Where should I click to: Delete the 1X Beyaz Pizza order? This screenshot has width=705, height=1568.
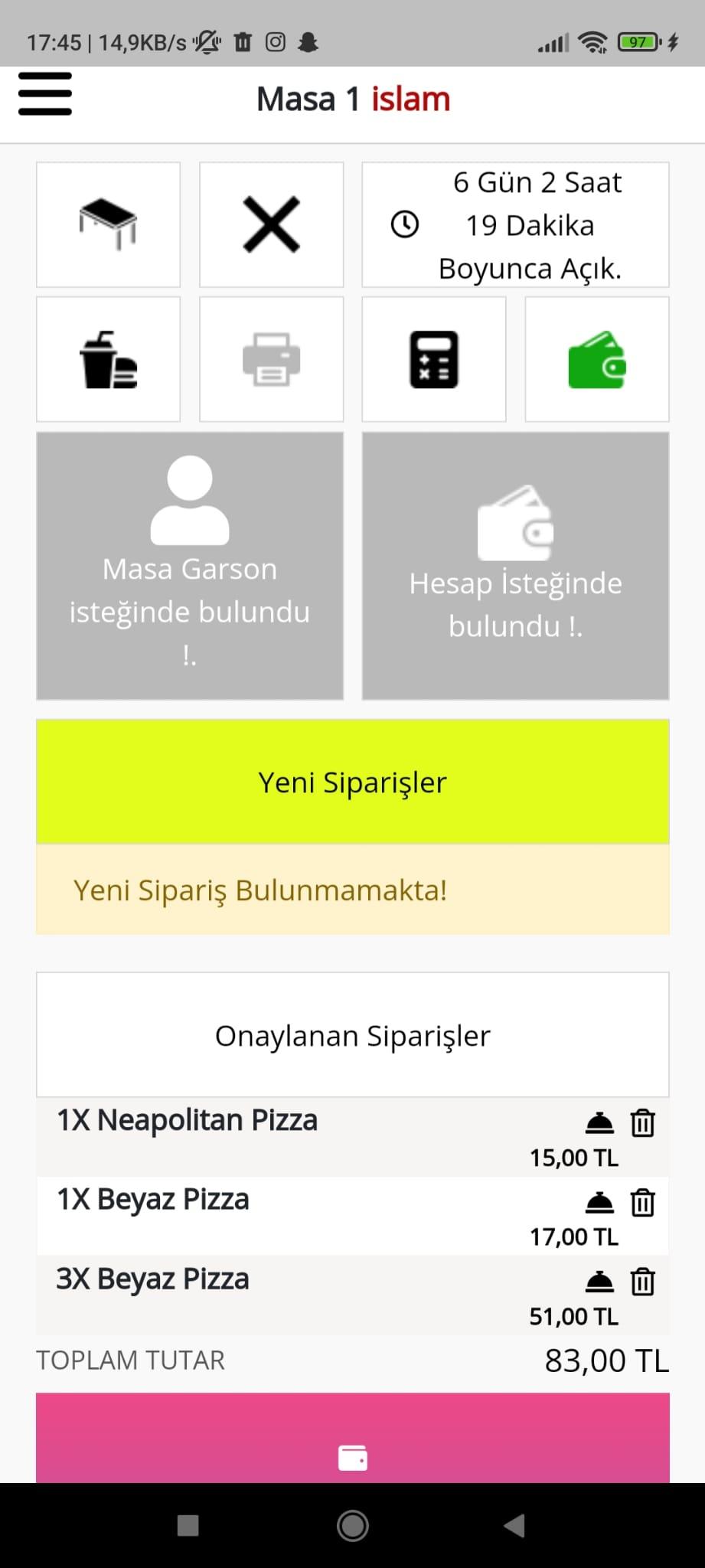pos(643,1203)
